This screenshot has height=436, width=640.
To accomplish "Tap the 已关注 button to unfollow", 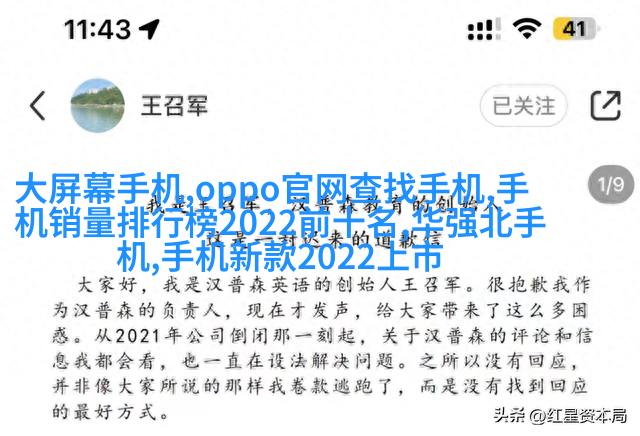I will pyautogui.click(x=522, y=104).
